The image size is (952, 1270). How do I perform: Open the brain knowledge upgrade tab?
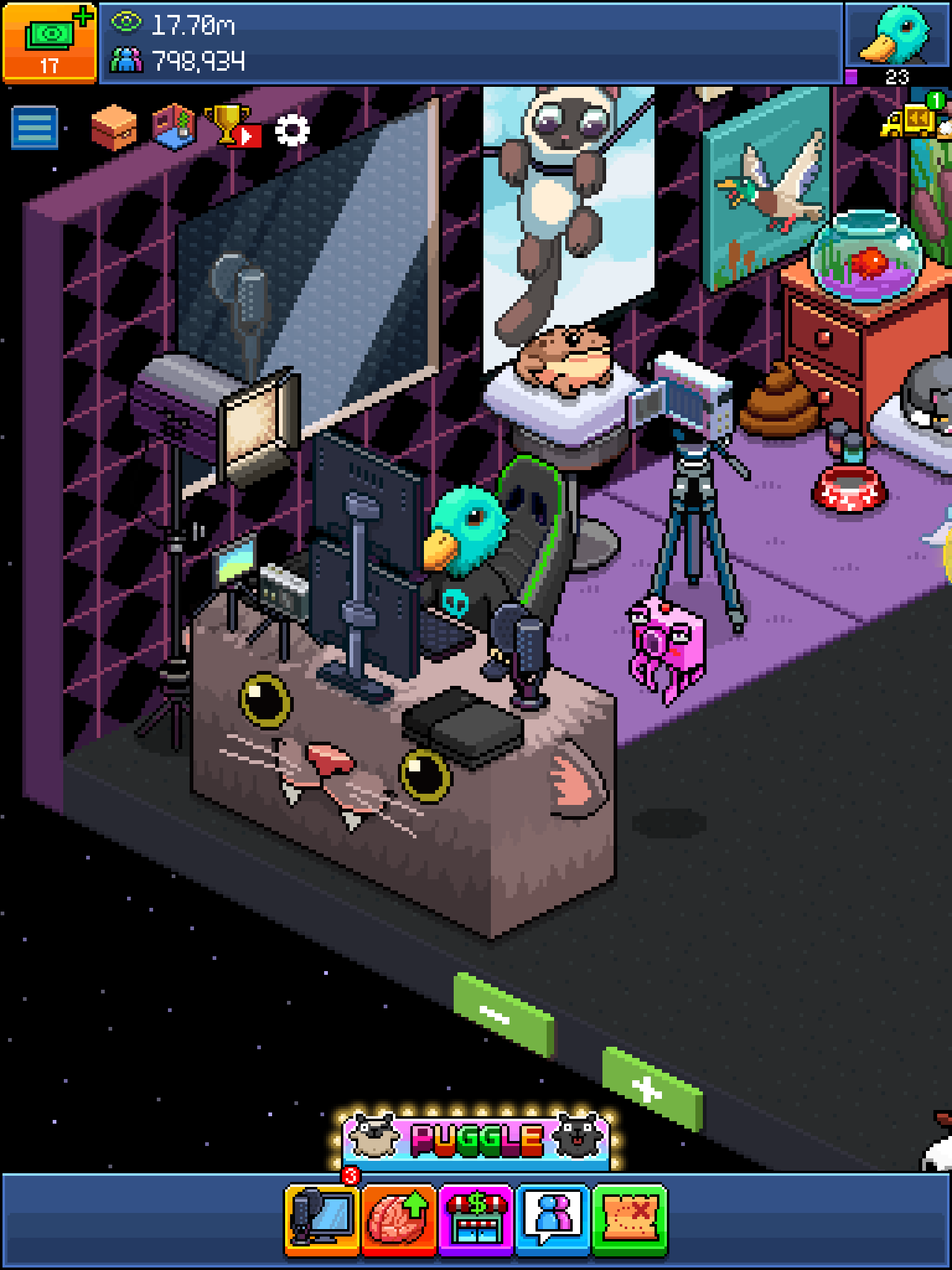(399, 1220)
